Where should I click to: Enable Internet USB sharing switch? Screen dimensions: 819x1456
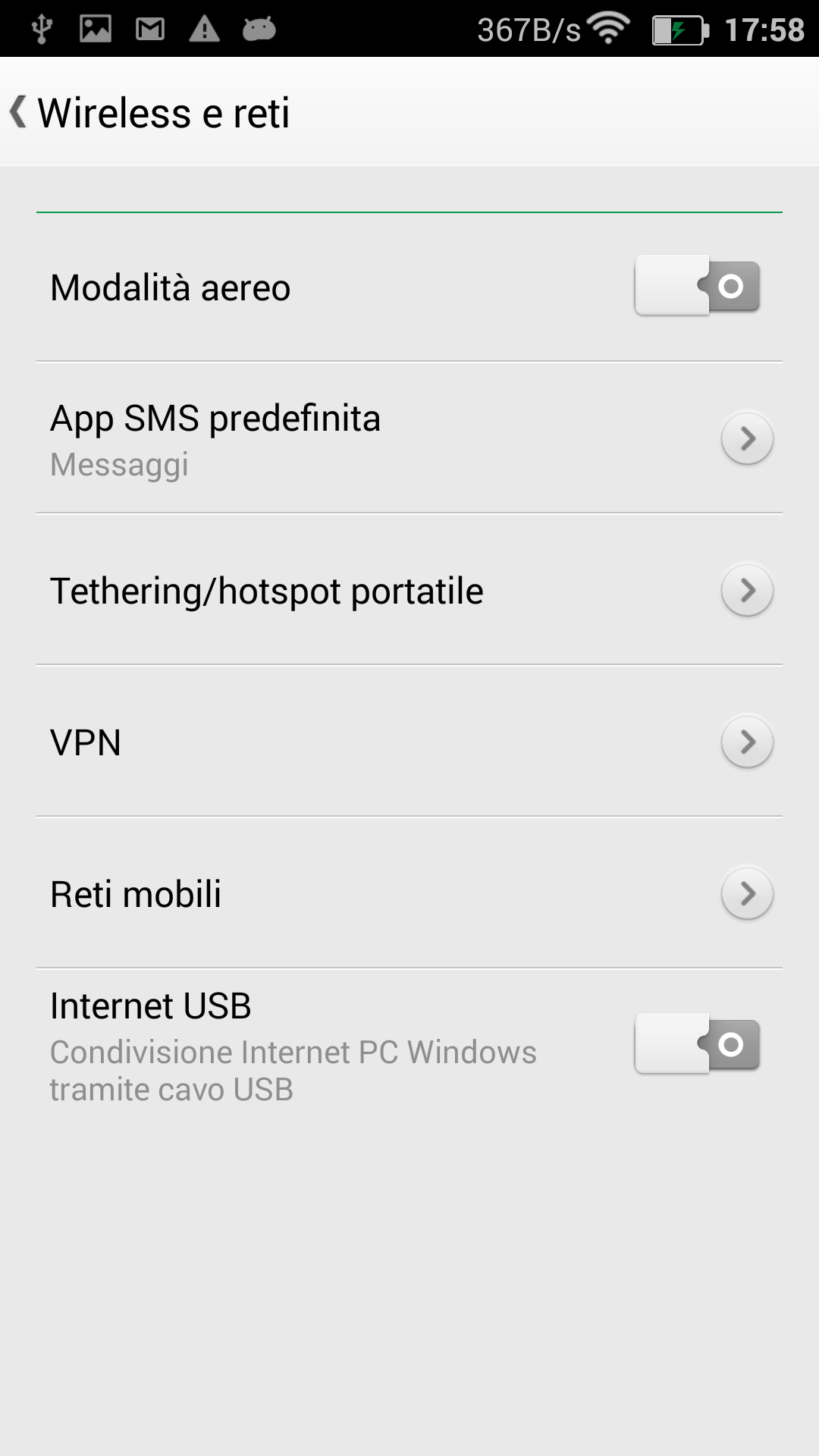[697, 1044]
